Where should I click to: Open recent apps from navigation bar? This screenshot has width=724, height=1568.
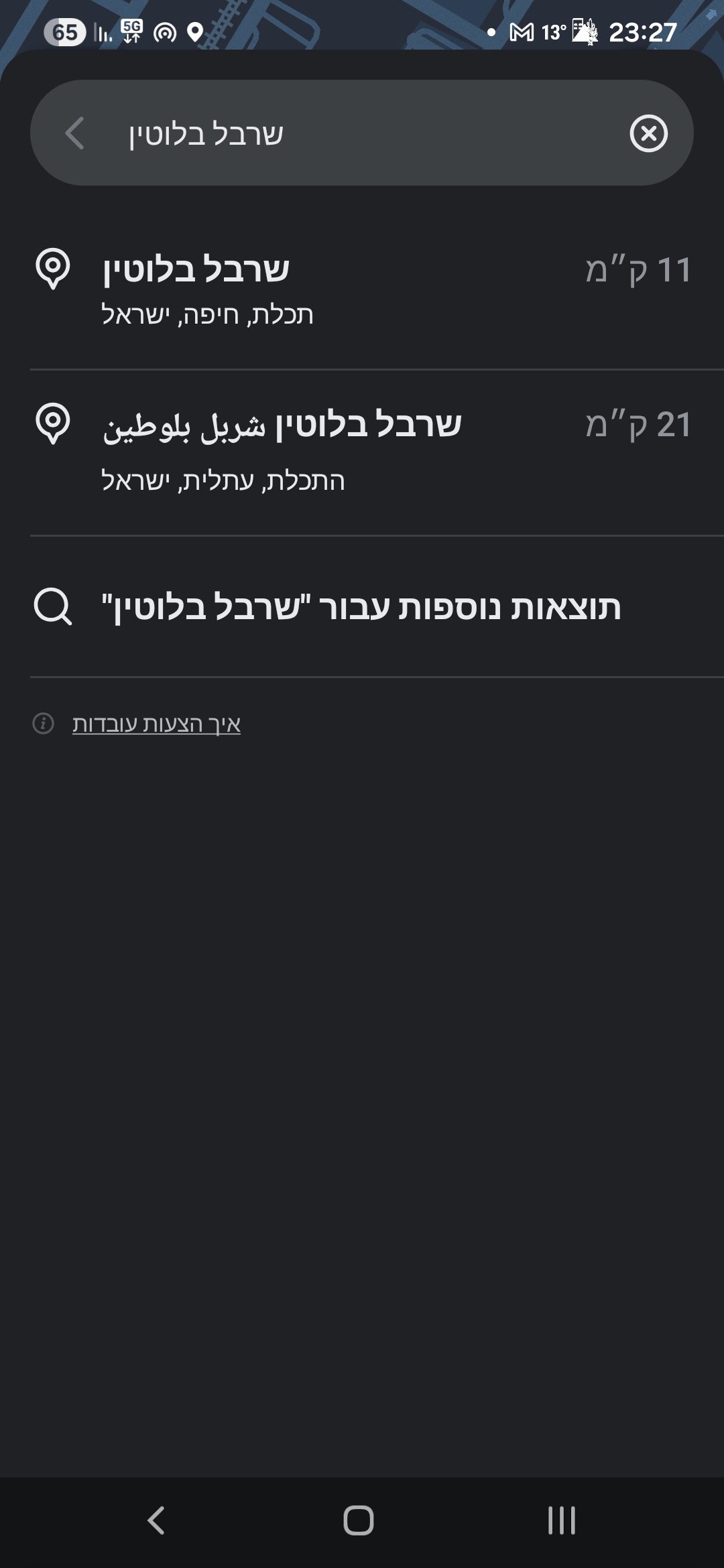[561, 1520]
